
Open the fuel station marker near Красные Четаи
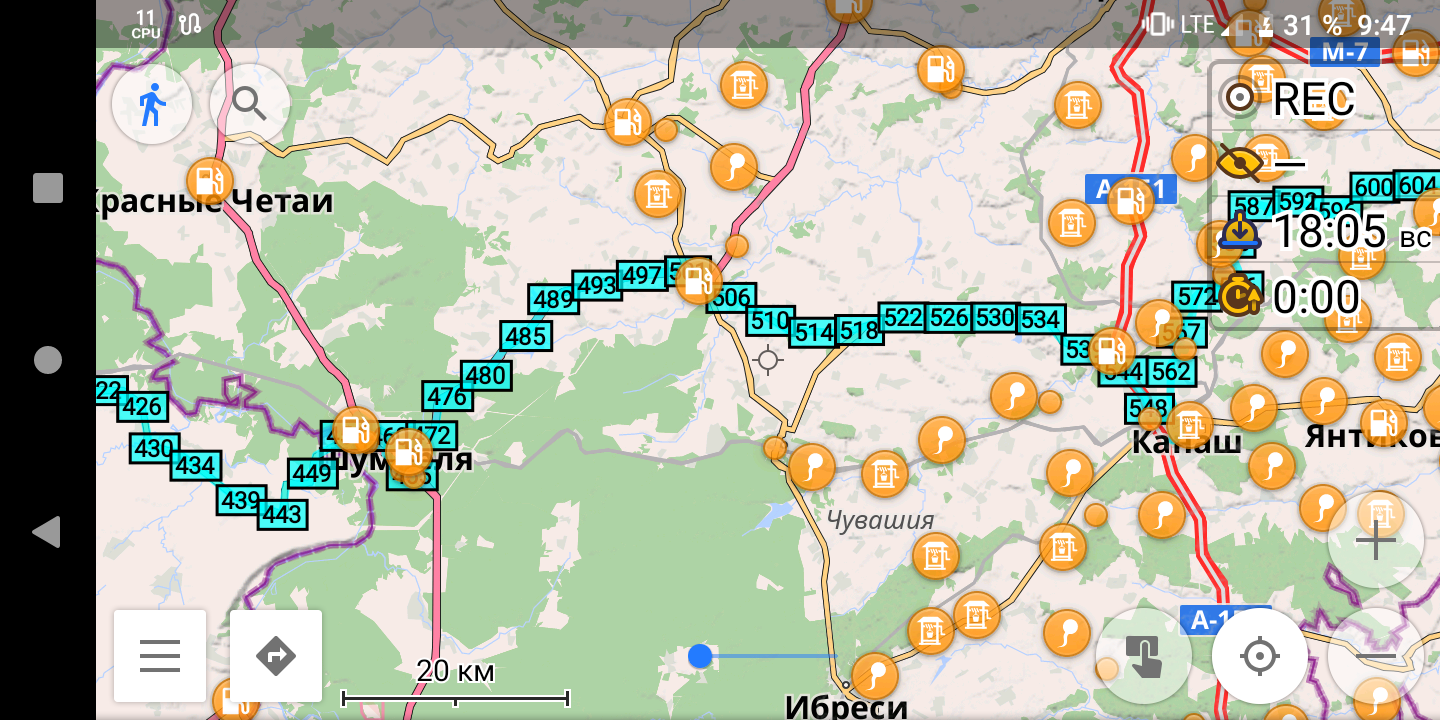click(x=209, y=181)
